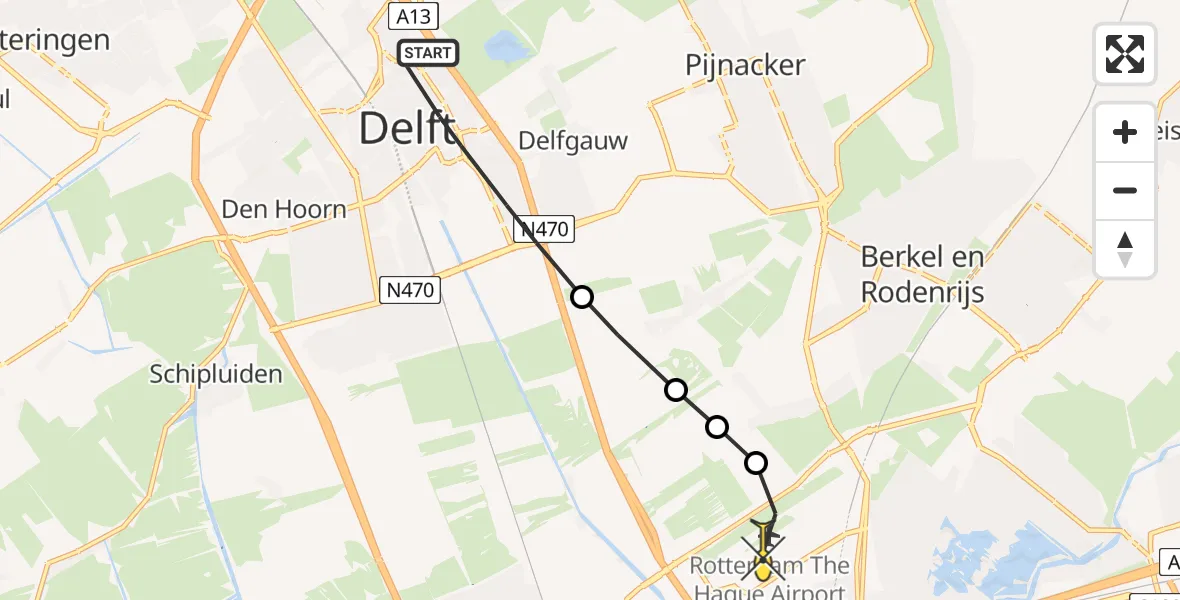Zoom out of the map
Screen dimensions: 1180x600
(1125, 190)
